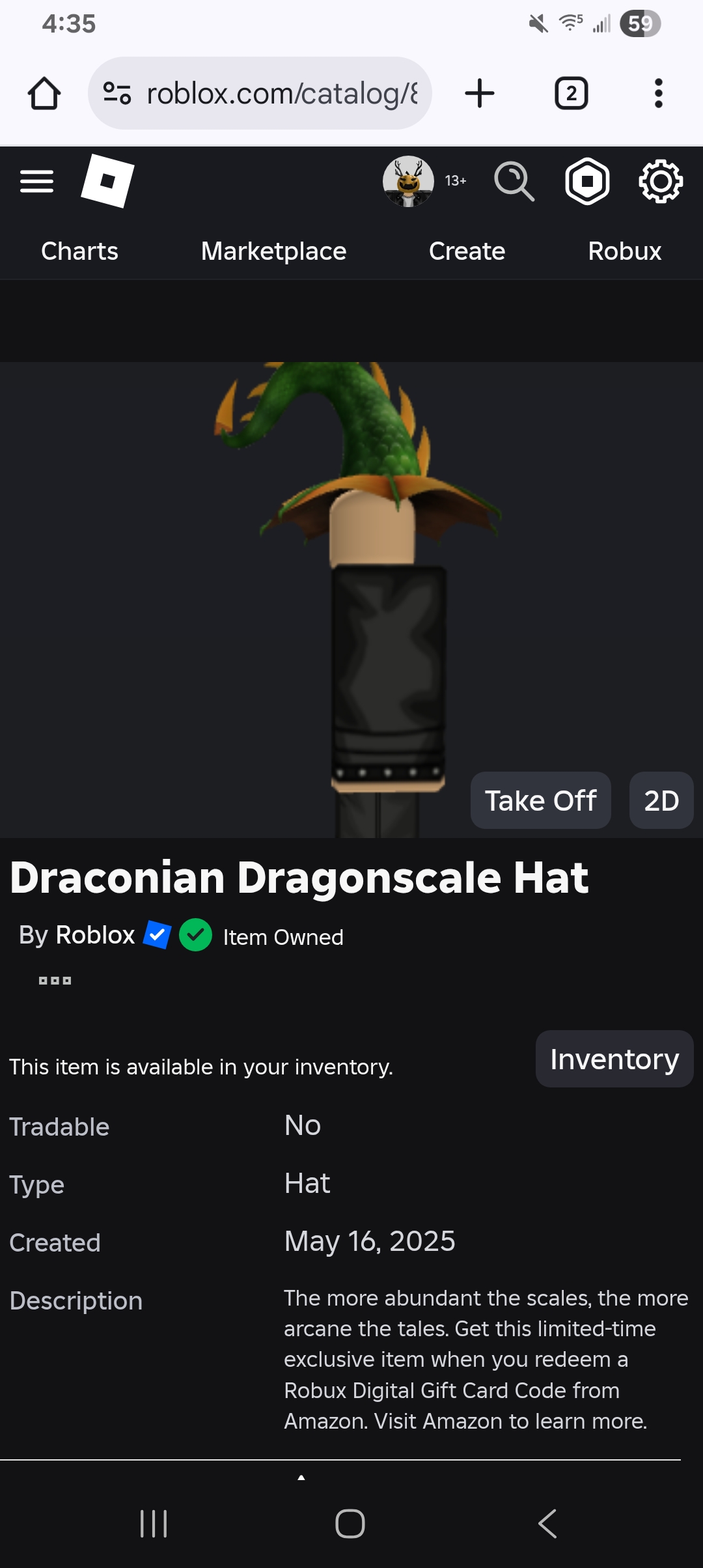Open the settings gear
The image size is (703, 1568).
[x=660, y=181]
